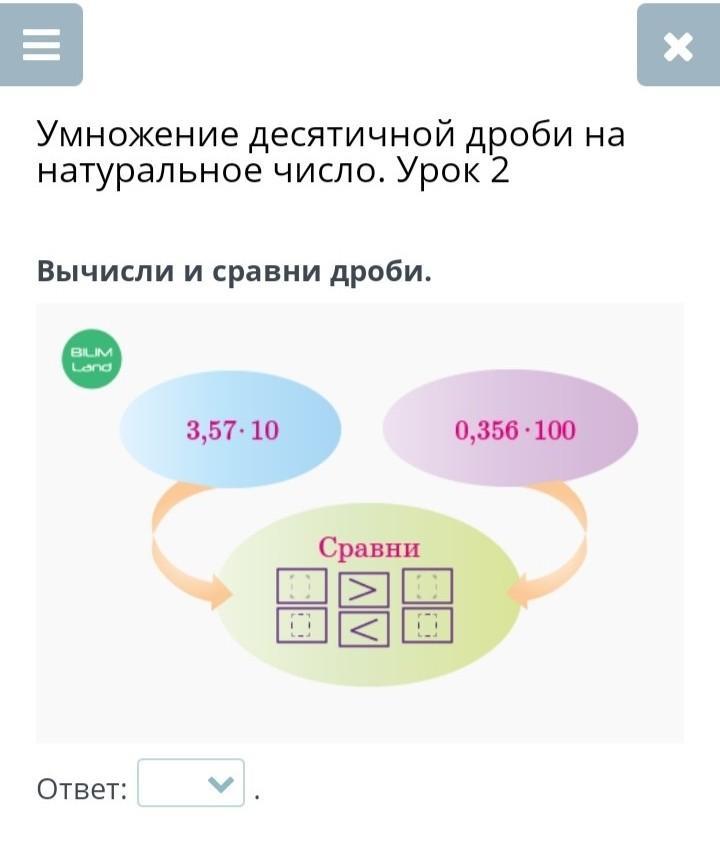Open the hamburger menu
This screenshot has height=858, width=720.
pos(42,46)
